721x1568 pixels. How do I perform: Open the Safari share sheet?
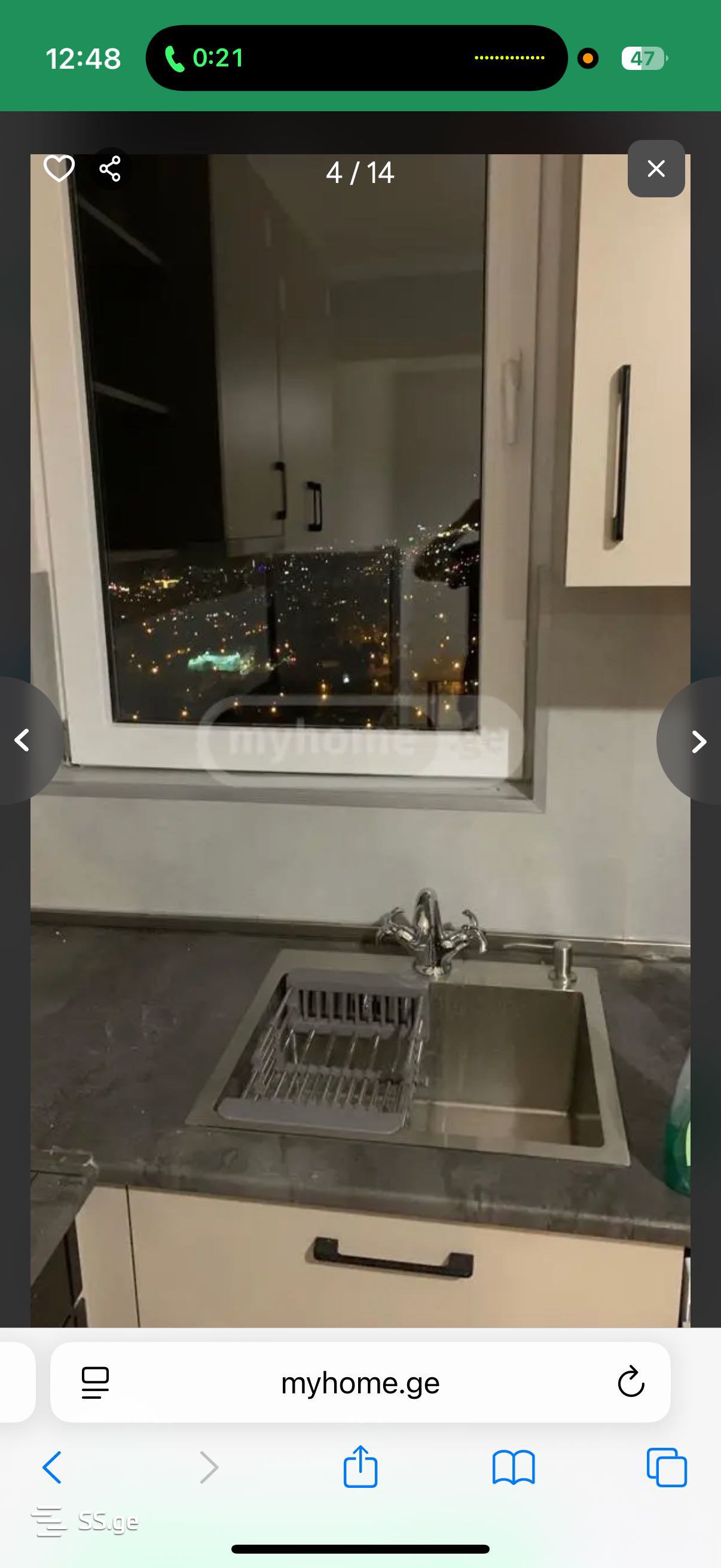pyautogui.click(x=360, y=1467)
